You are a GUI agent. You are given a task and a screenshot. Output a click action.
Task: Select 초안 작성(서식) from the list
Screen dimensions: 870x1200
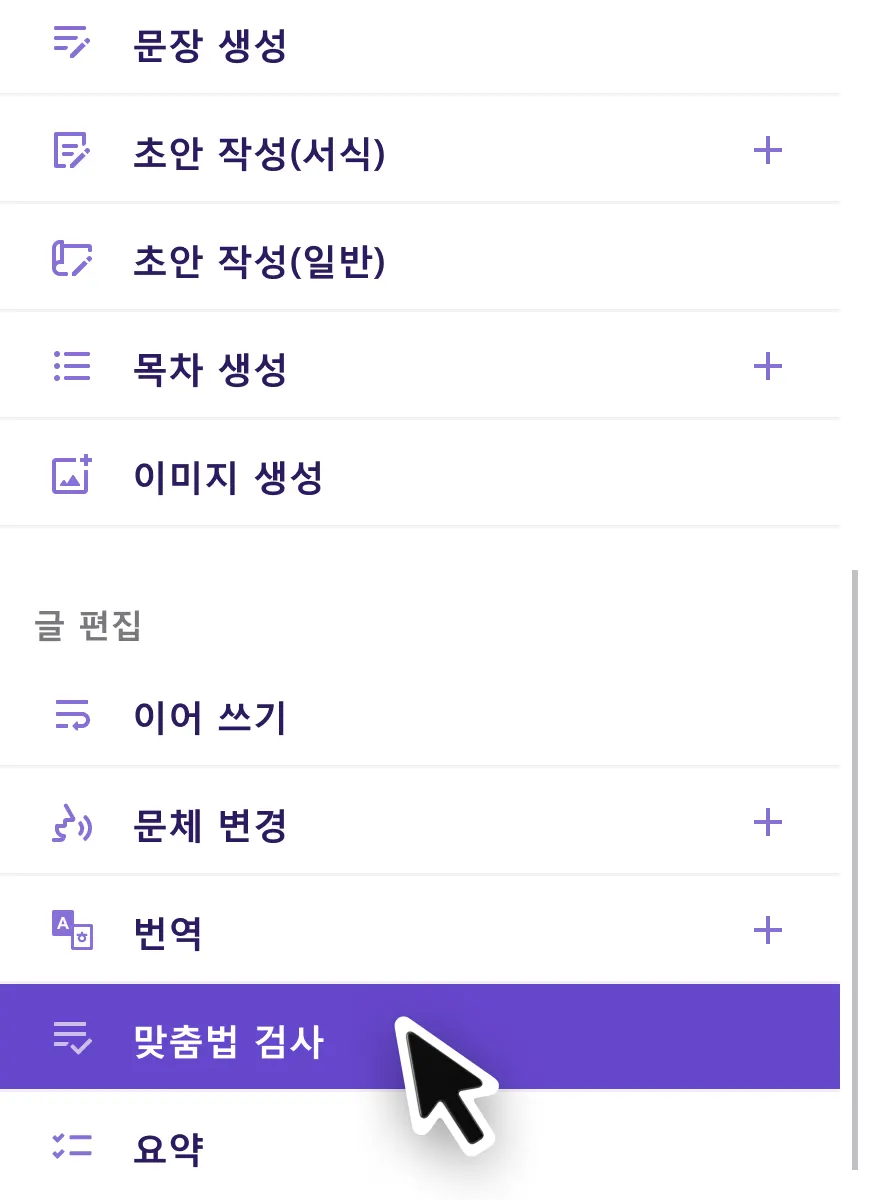[x=259, y=152]
